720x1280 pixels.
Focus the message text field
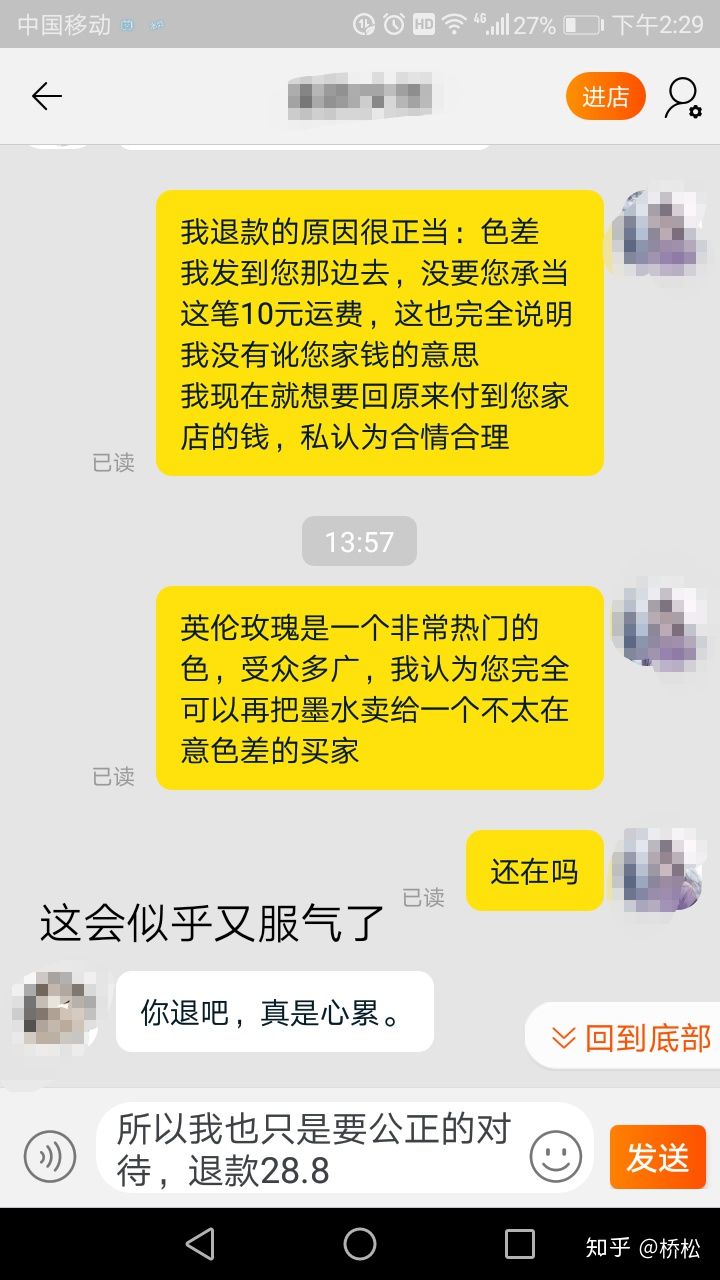(315, 1150)
